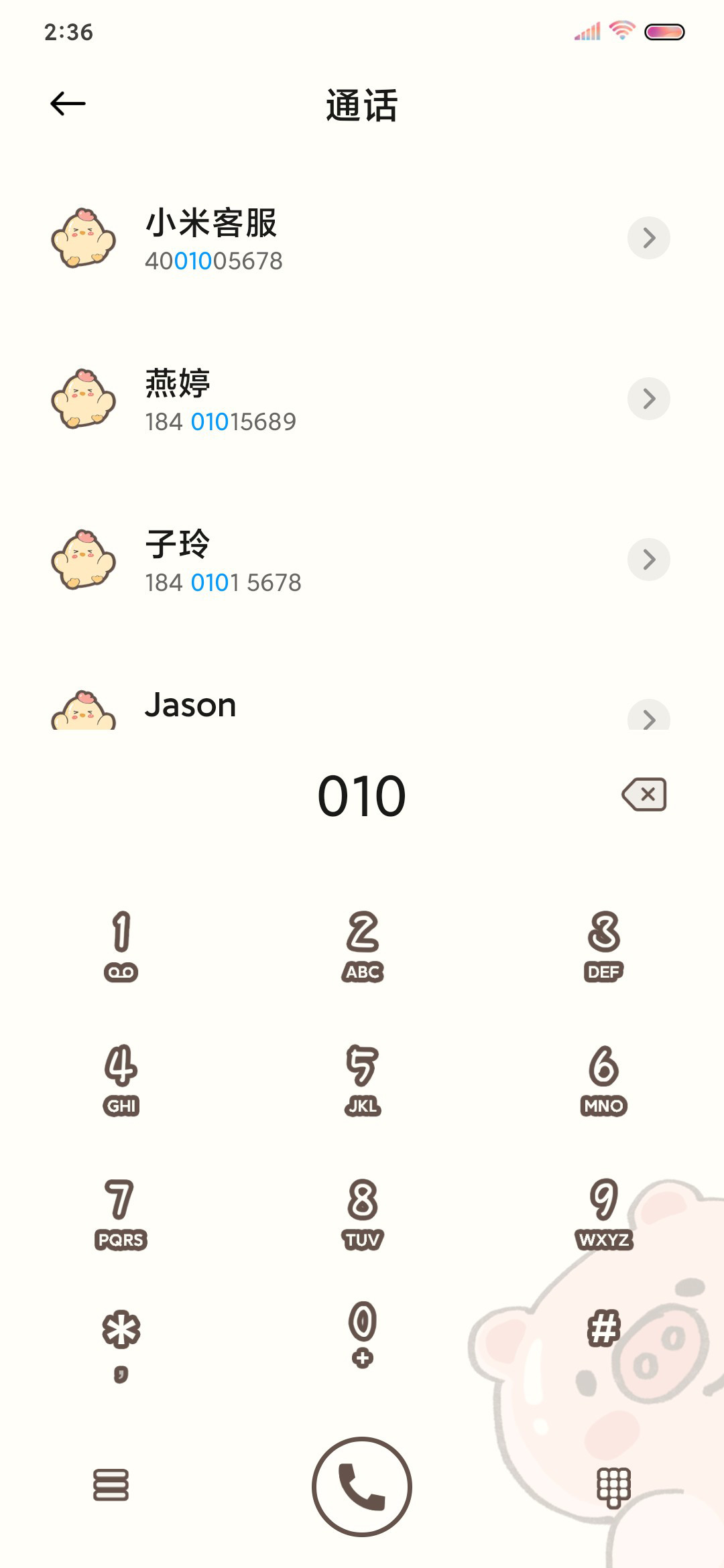The height and width of the screenshot is (1568, 724).
Task: Enter digit 2 ABC
Action: coord(363,946)
